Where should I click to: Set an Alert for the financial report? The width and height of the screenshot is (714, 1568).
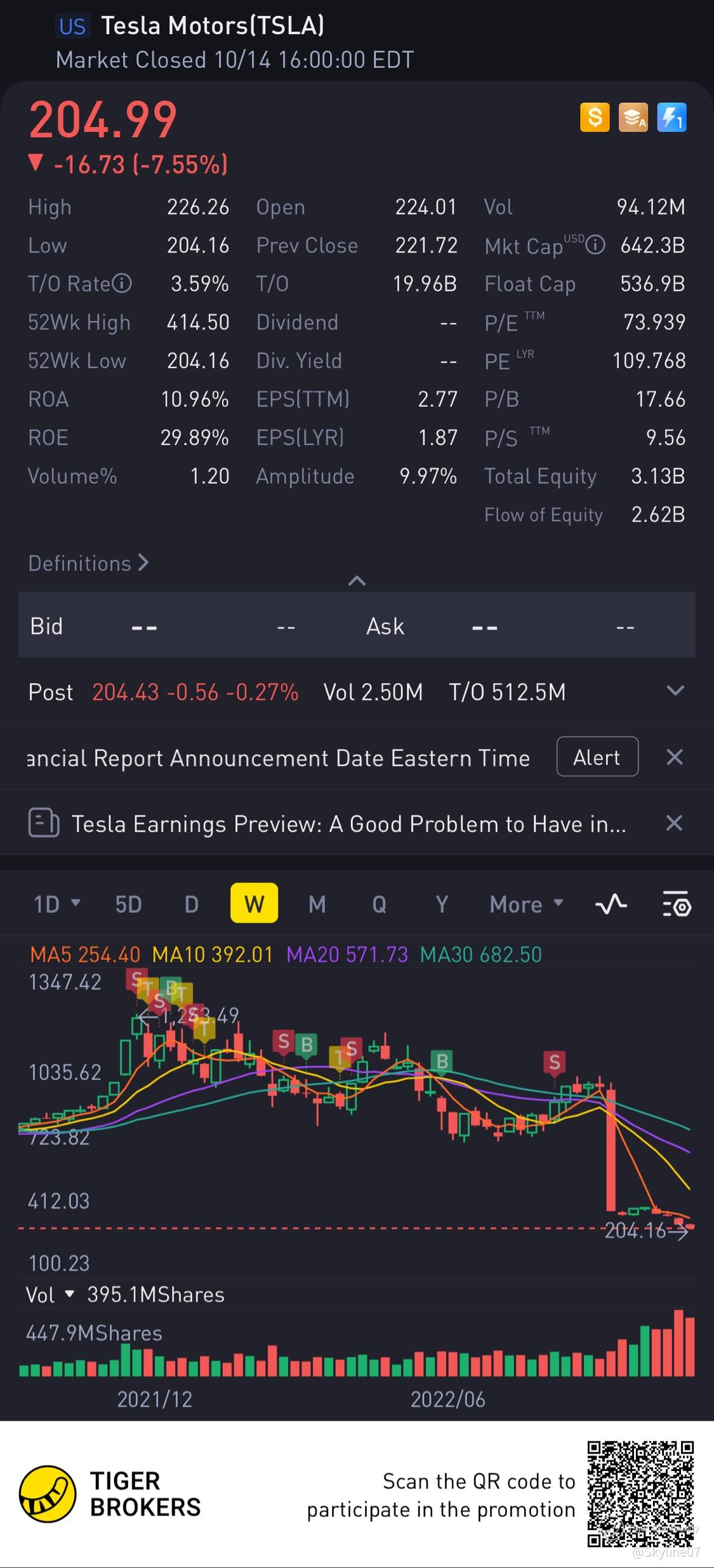tap(597, 757)
